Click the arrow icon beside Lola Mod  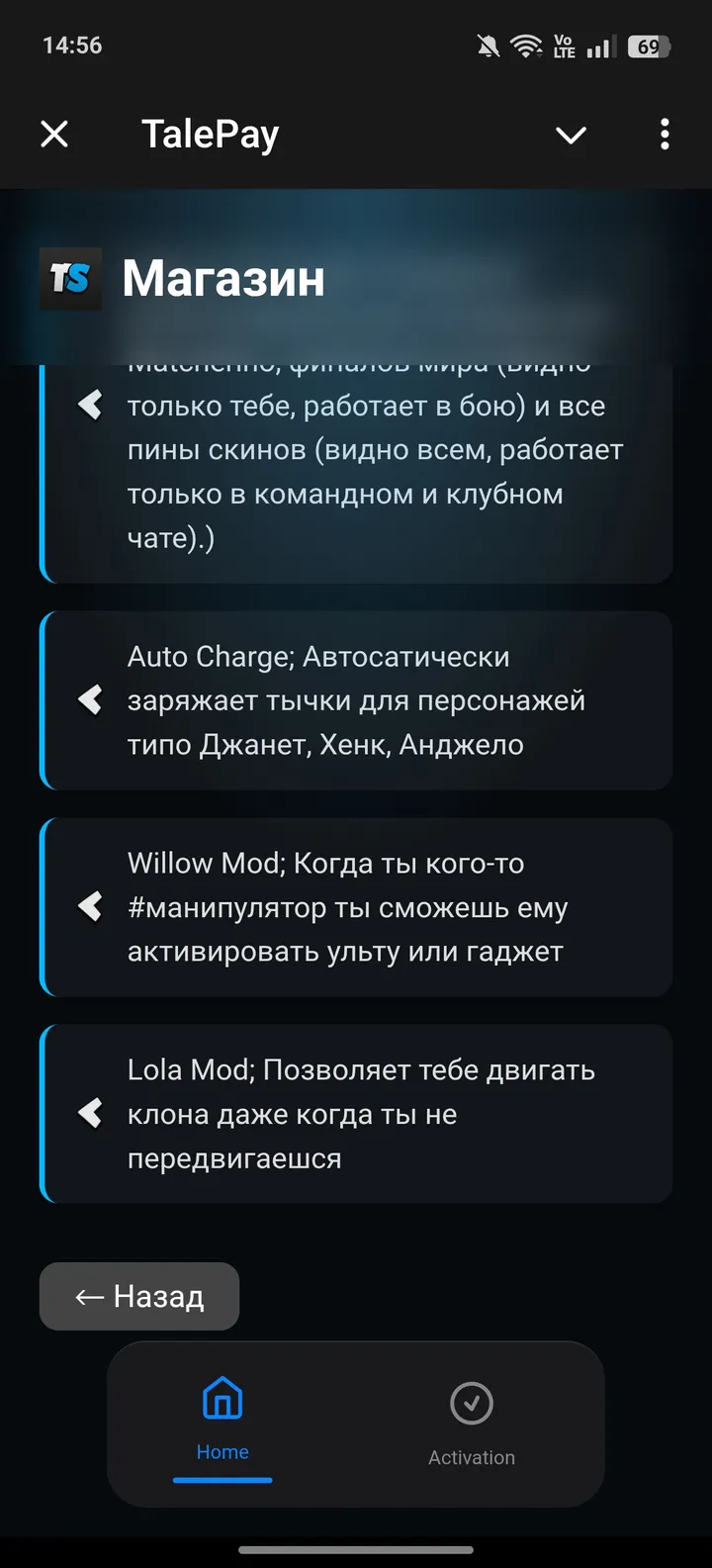pos(89,1113)
